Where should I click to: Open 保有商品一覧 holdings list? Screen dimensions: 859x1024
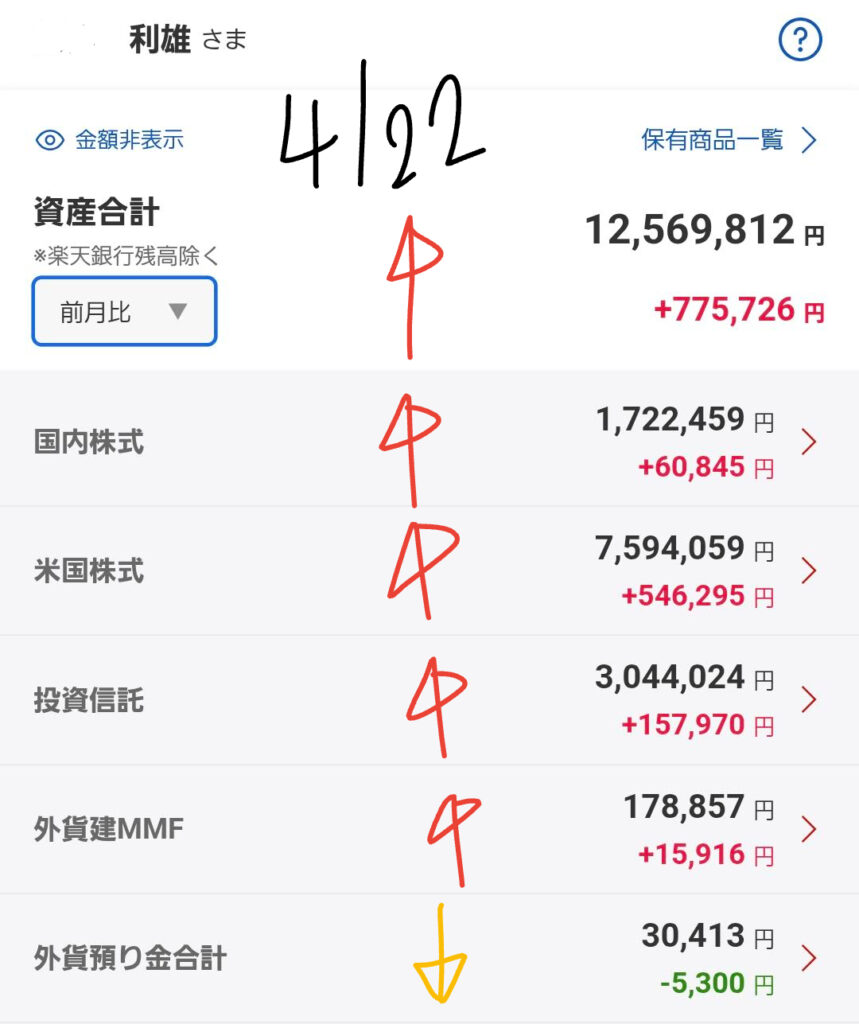(729, 140)
